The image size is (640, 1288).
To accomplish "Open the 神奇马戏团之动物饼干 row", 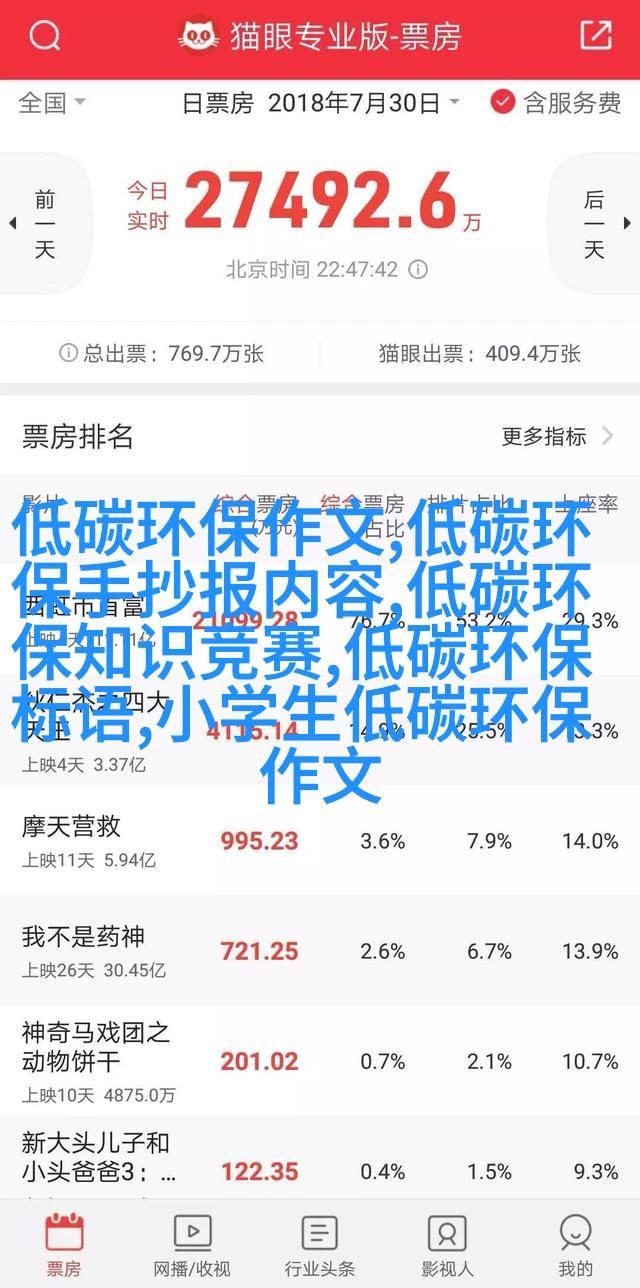I will (x=320, y=1061).
